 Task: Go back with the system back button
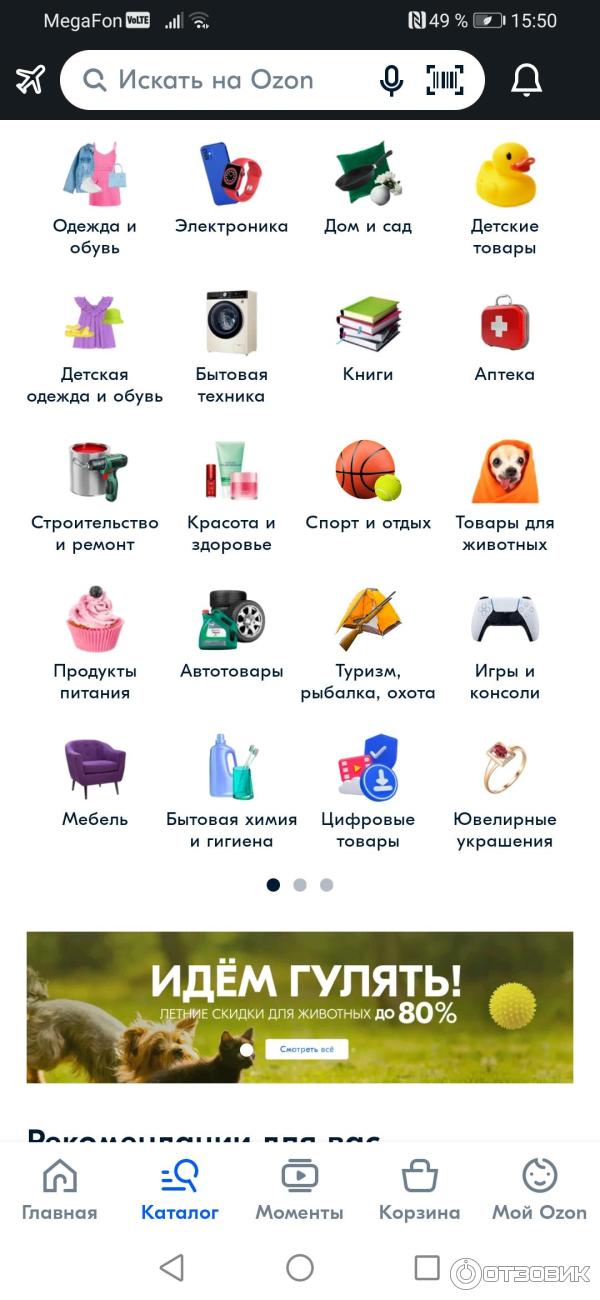pyautogui.click(x=172, y=1268)
